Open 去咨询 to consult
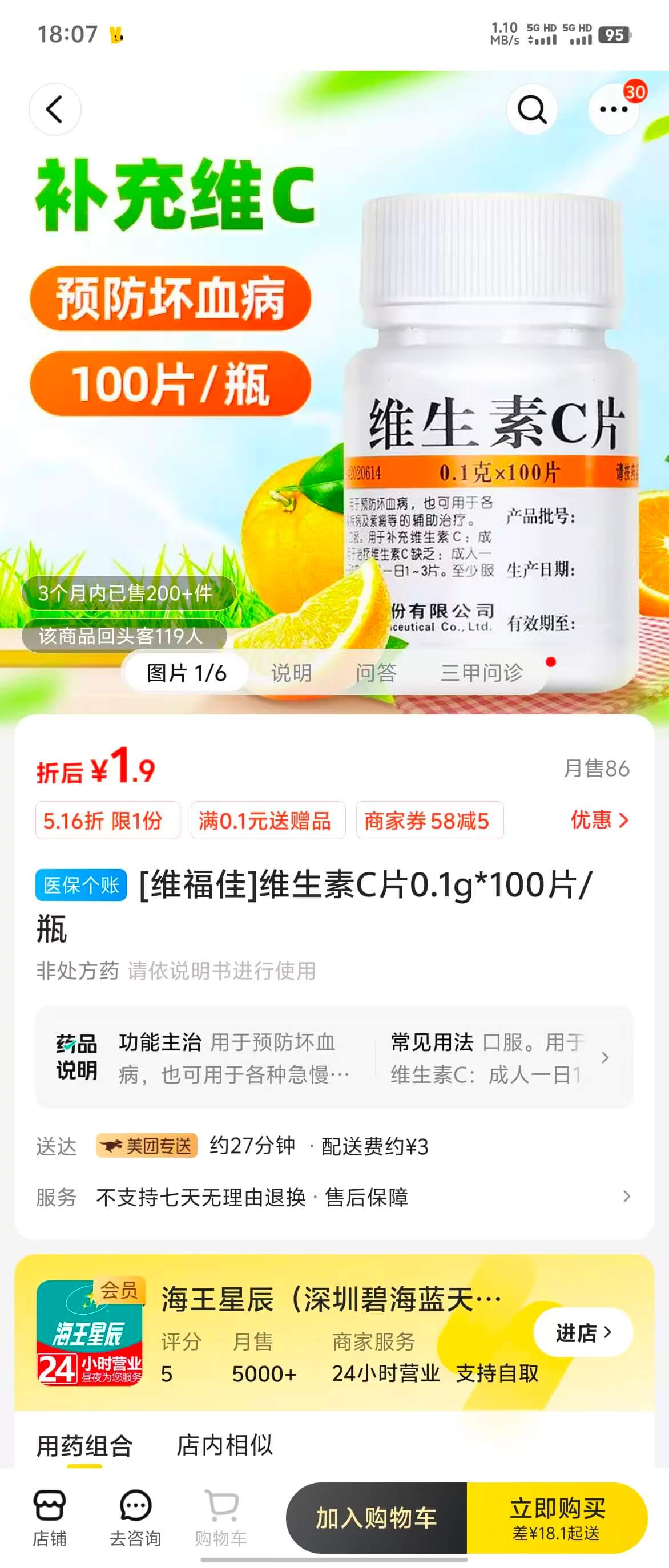The height and width of the screenshot is (1568, 669). pos(135,1517)
